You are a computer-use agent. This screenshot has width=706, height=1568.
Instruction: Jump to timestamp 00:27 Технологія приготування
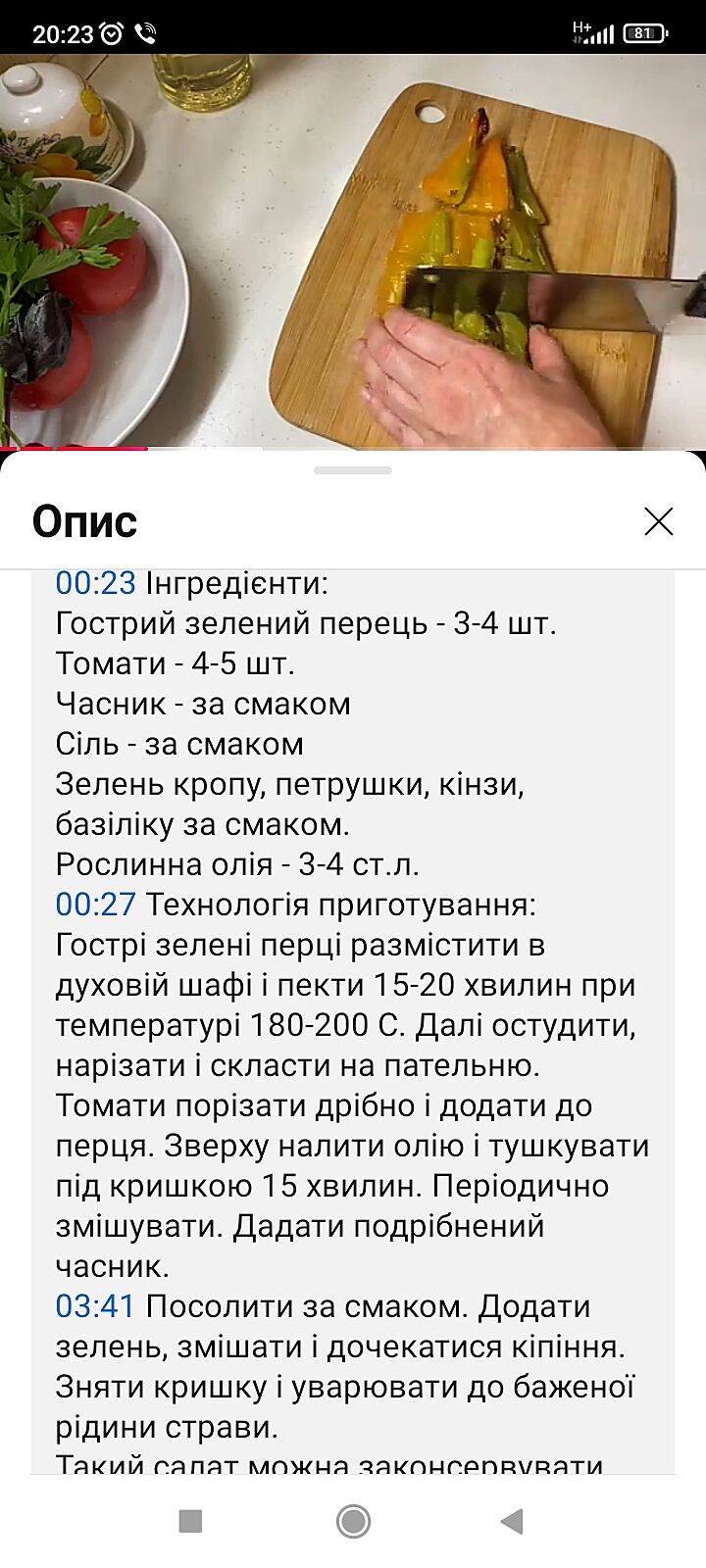coord(95,904)
